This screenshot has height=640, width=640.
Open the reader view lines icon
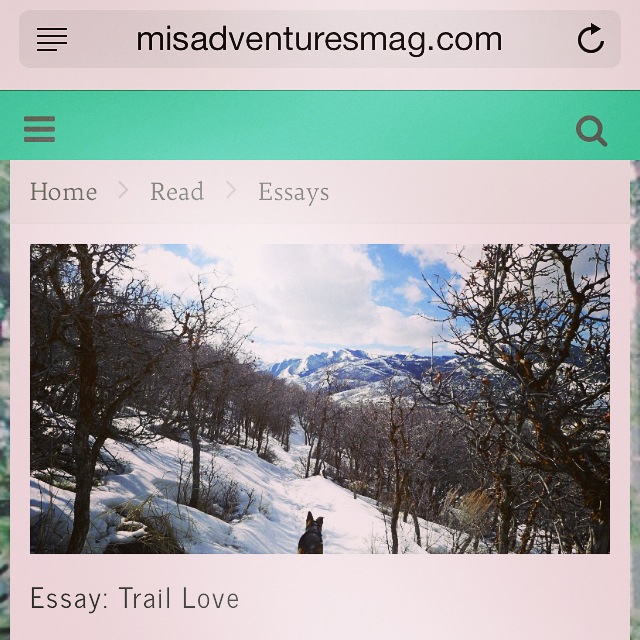[52, 40]
